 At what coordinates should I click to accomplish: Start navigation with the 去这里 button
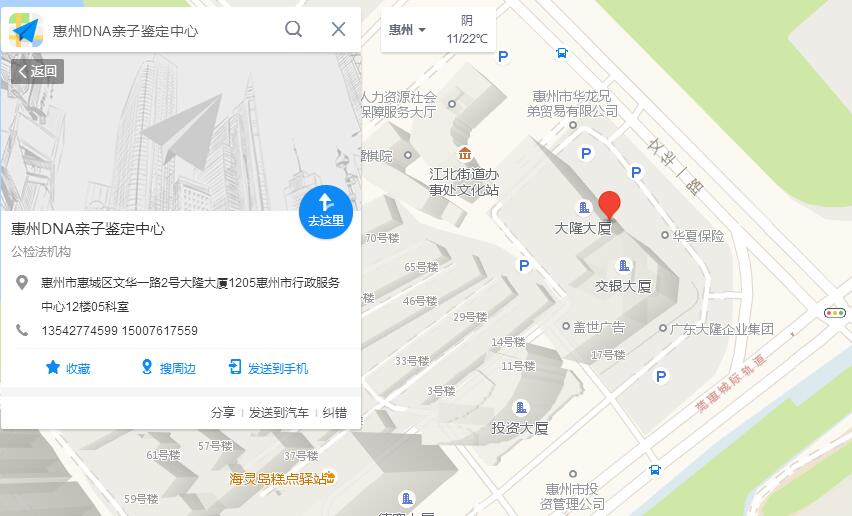325,212
